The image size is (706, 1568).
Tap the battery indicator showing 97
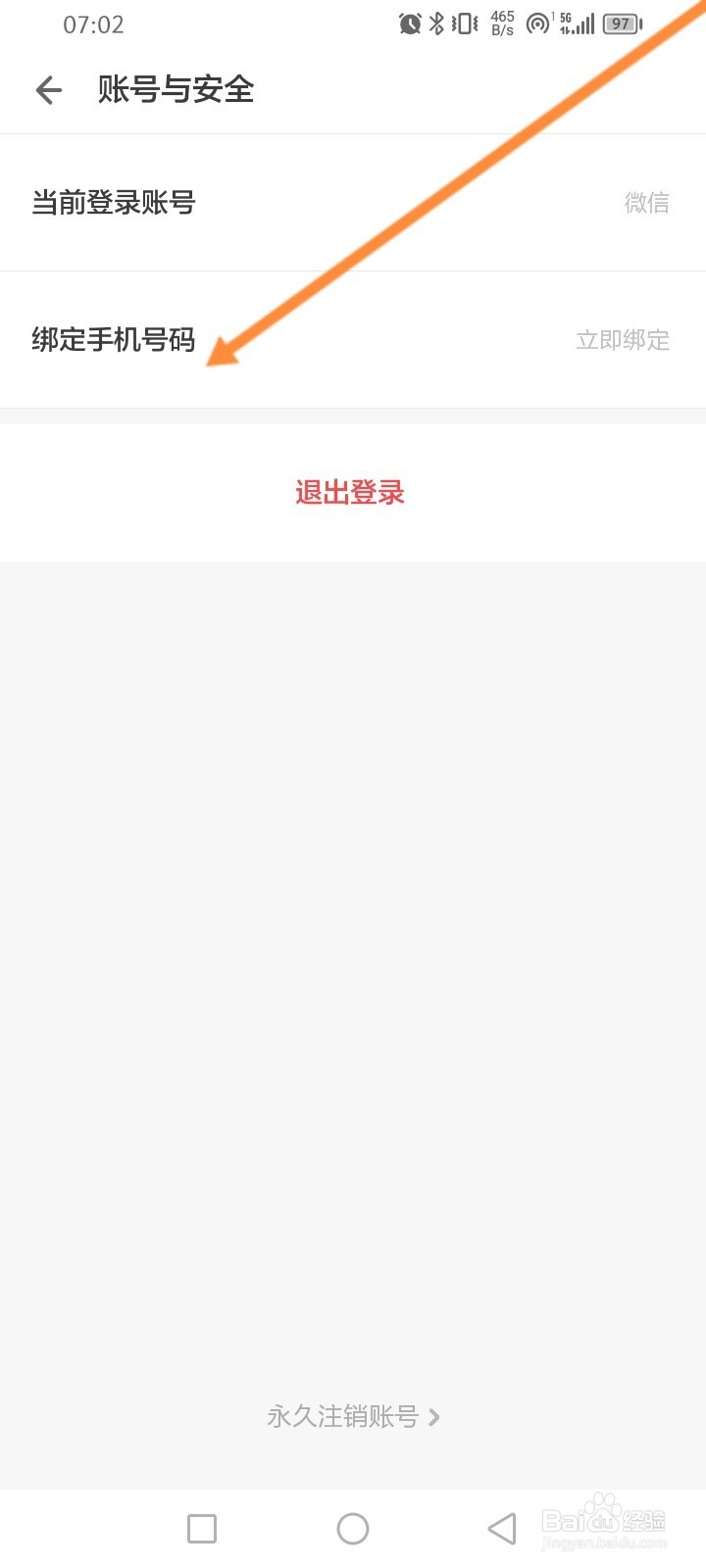[x=621, y=24]
